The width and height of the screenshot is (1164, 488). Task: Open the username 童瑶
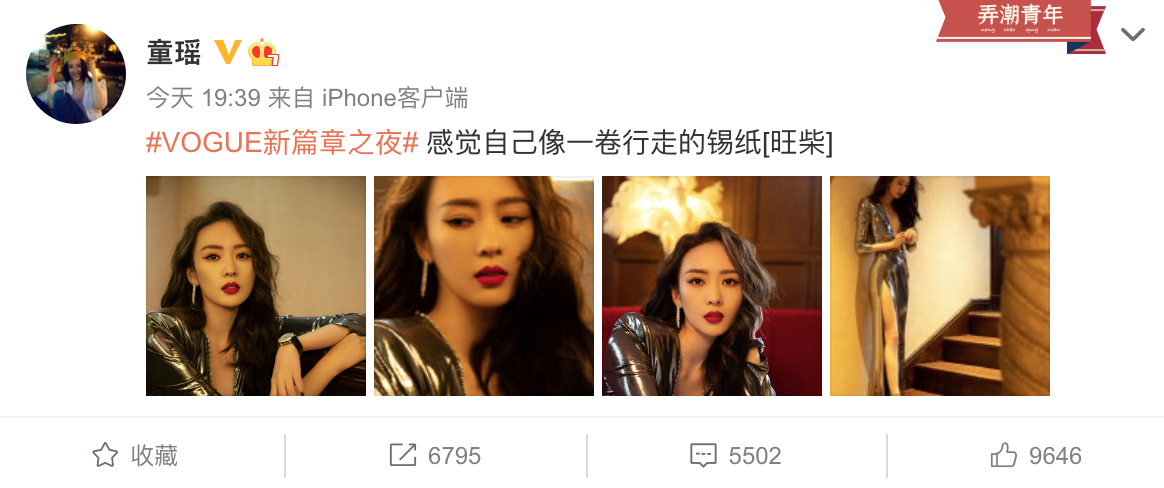174,52
